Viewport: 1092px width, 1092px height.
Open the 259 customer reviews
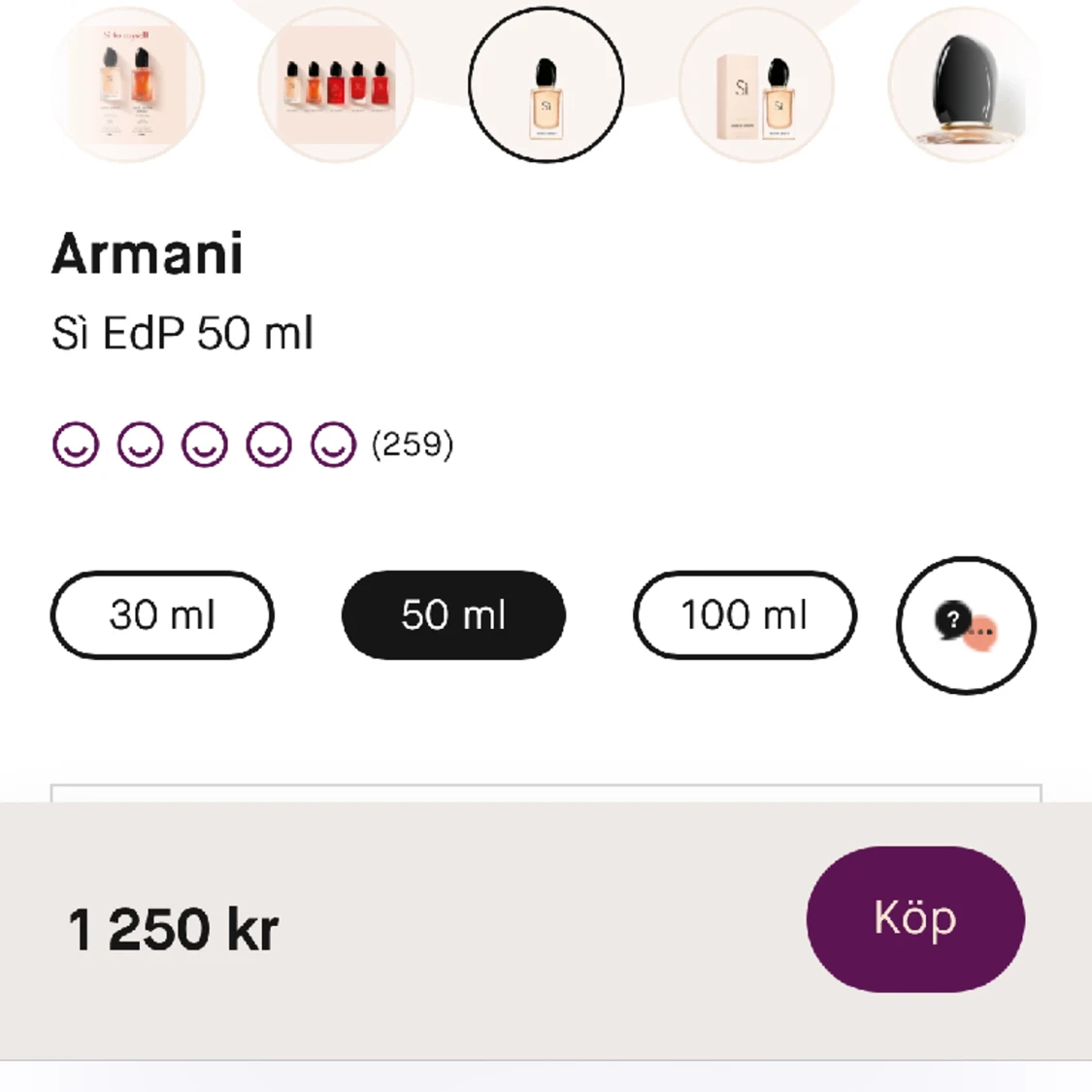(412, 445)
